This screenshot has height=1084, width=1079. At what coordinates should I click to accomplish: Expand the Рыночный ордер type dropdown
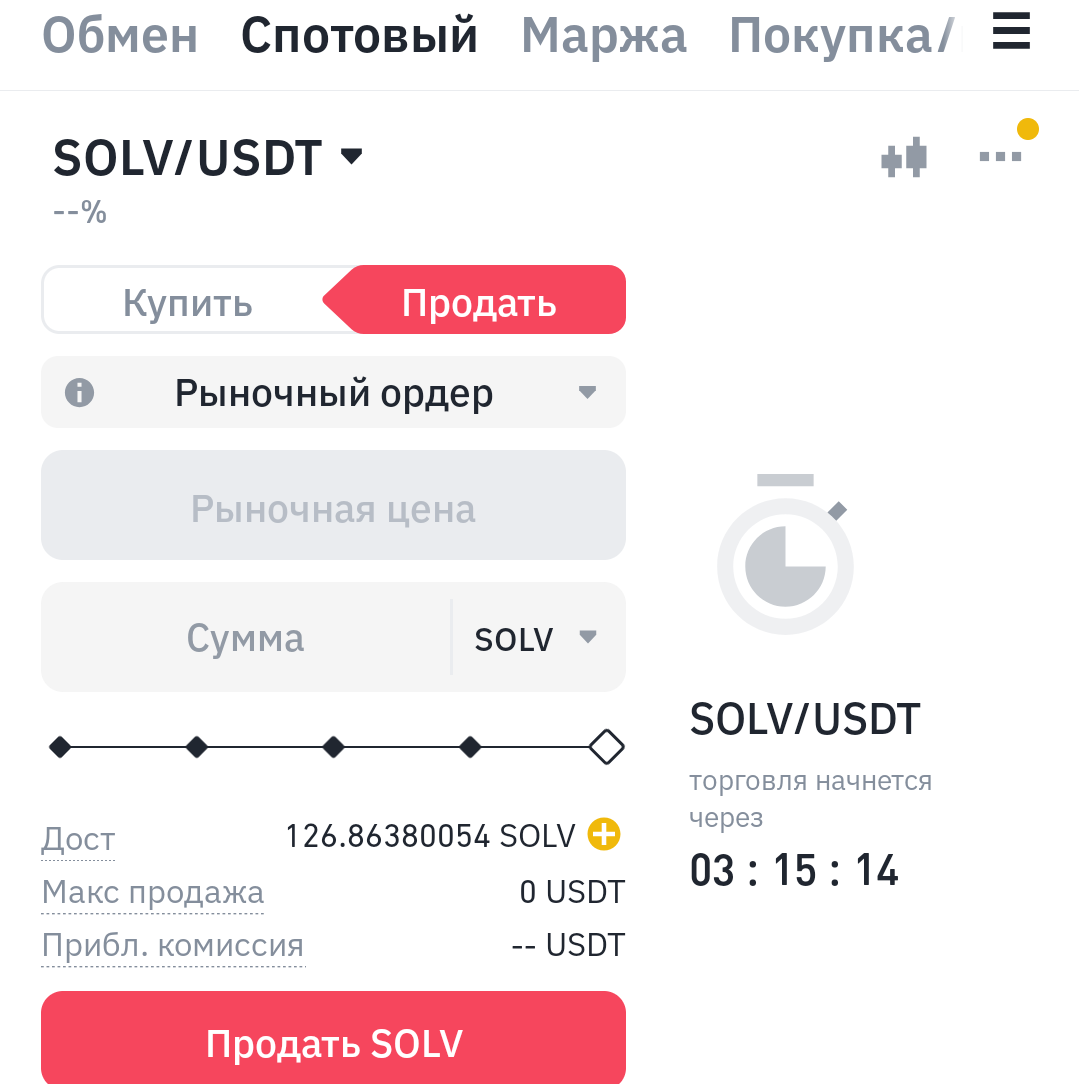[x=334, y=393]
